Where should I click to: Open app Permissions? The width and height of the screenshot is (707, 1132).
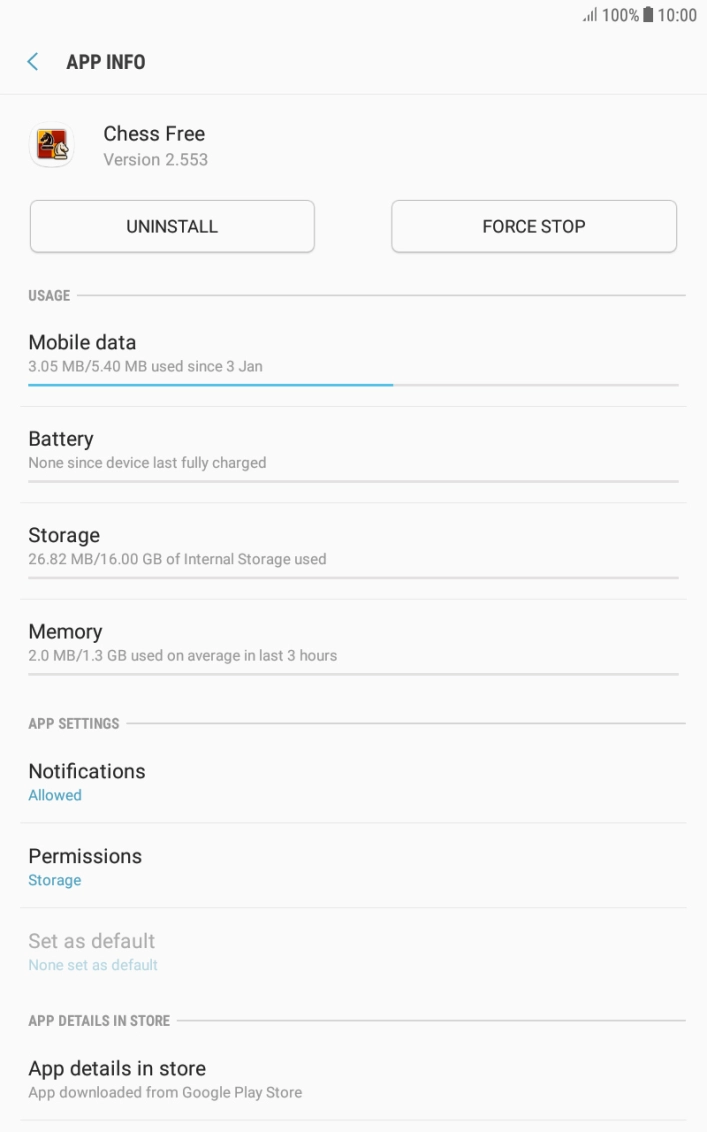pos(353,866)
